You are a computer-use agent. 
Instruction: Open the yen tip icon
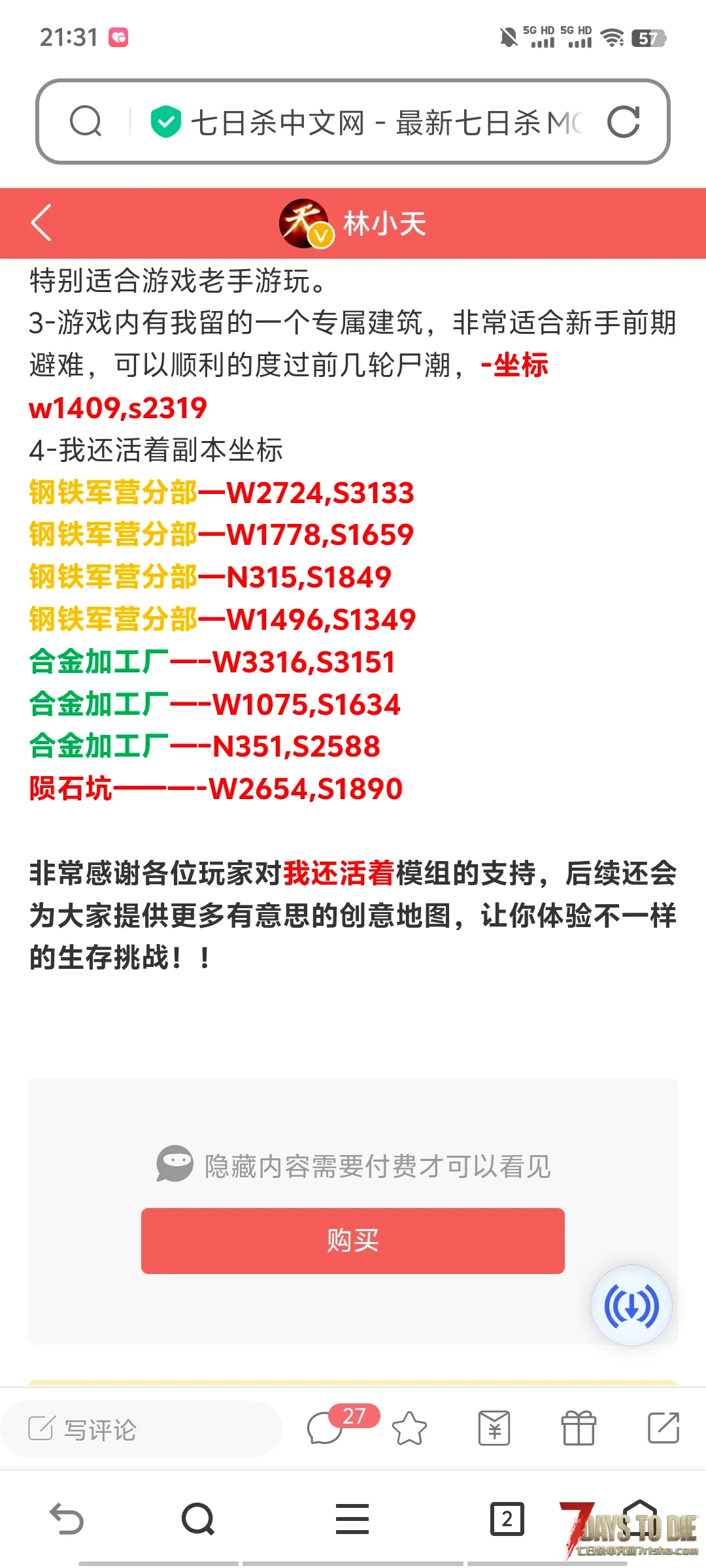tap(494, 1428)
